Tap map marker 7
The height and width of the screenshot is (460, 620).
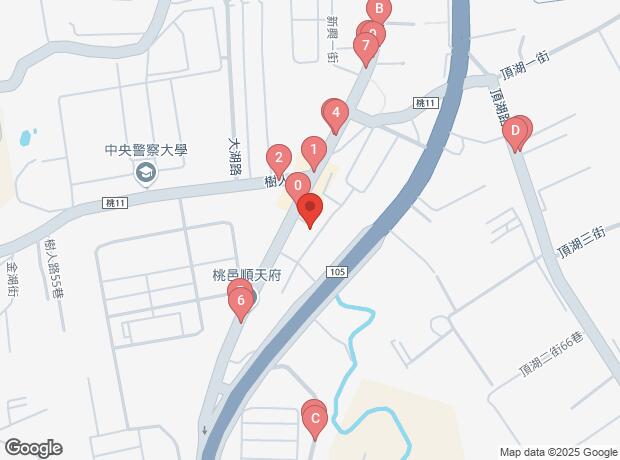click(x=366, y=46)
